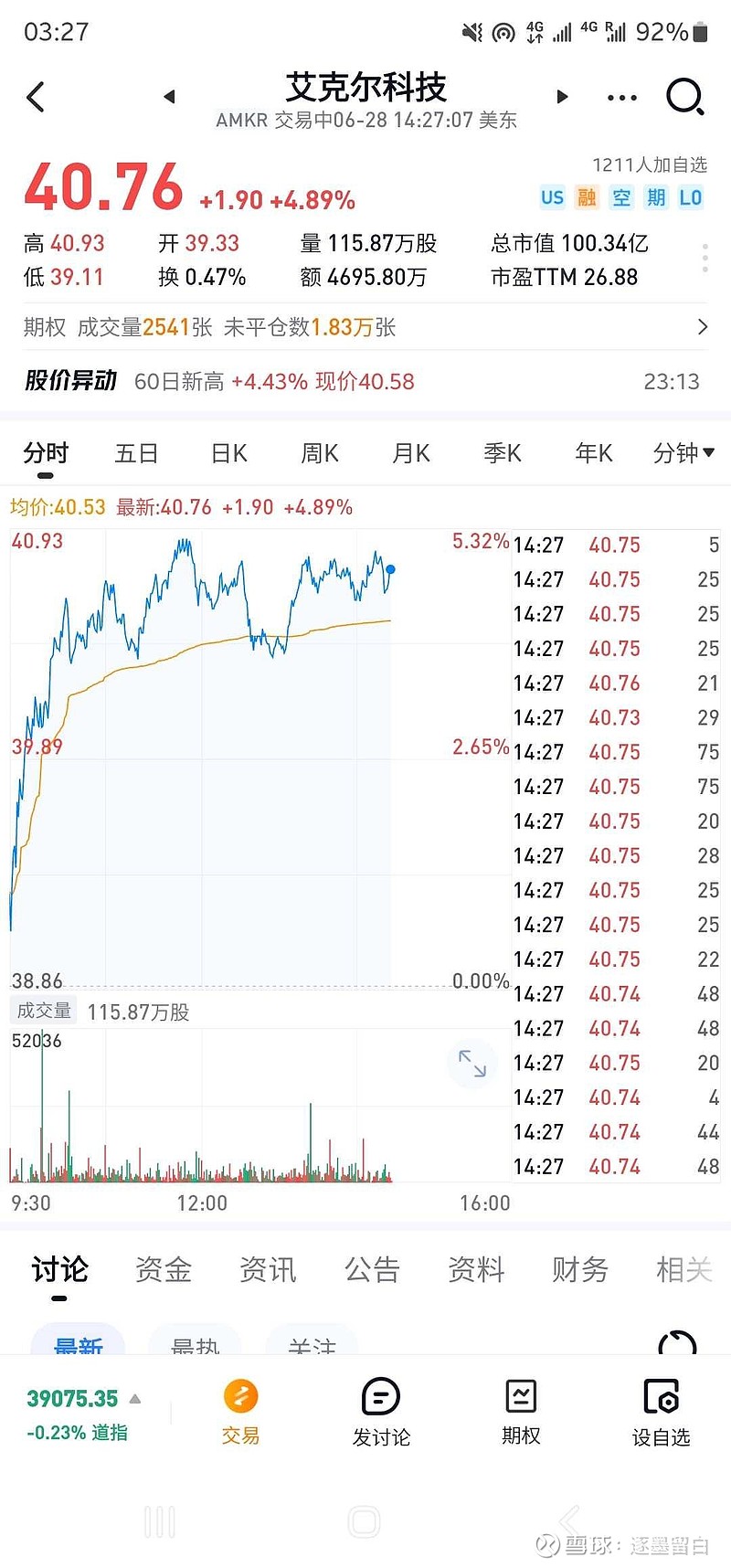Open more options via the ellipsis icon

point(620,97)
